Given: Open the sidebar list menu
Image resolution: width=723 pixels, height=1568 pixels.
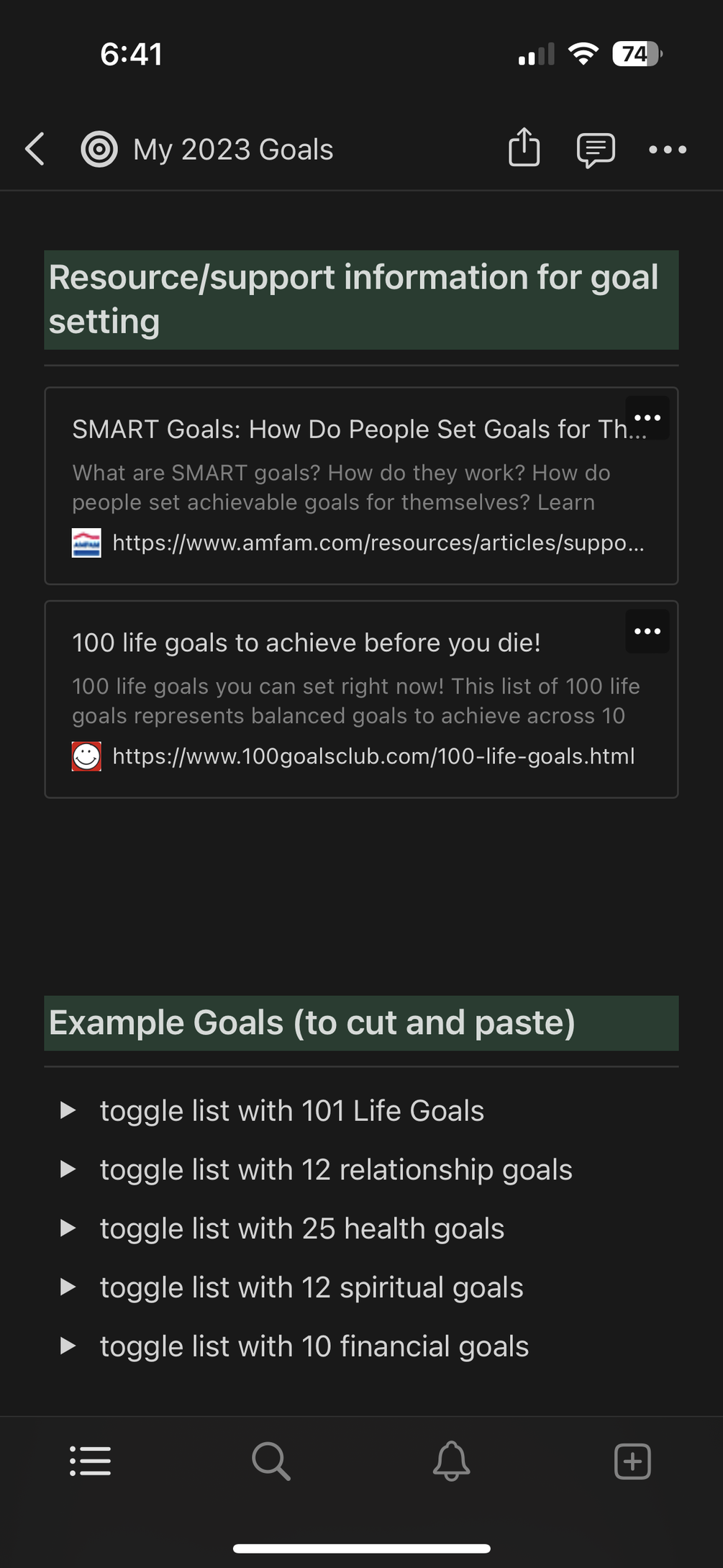Looking at the screenshot, I should (x=91, y=1461).
